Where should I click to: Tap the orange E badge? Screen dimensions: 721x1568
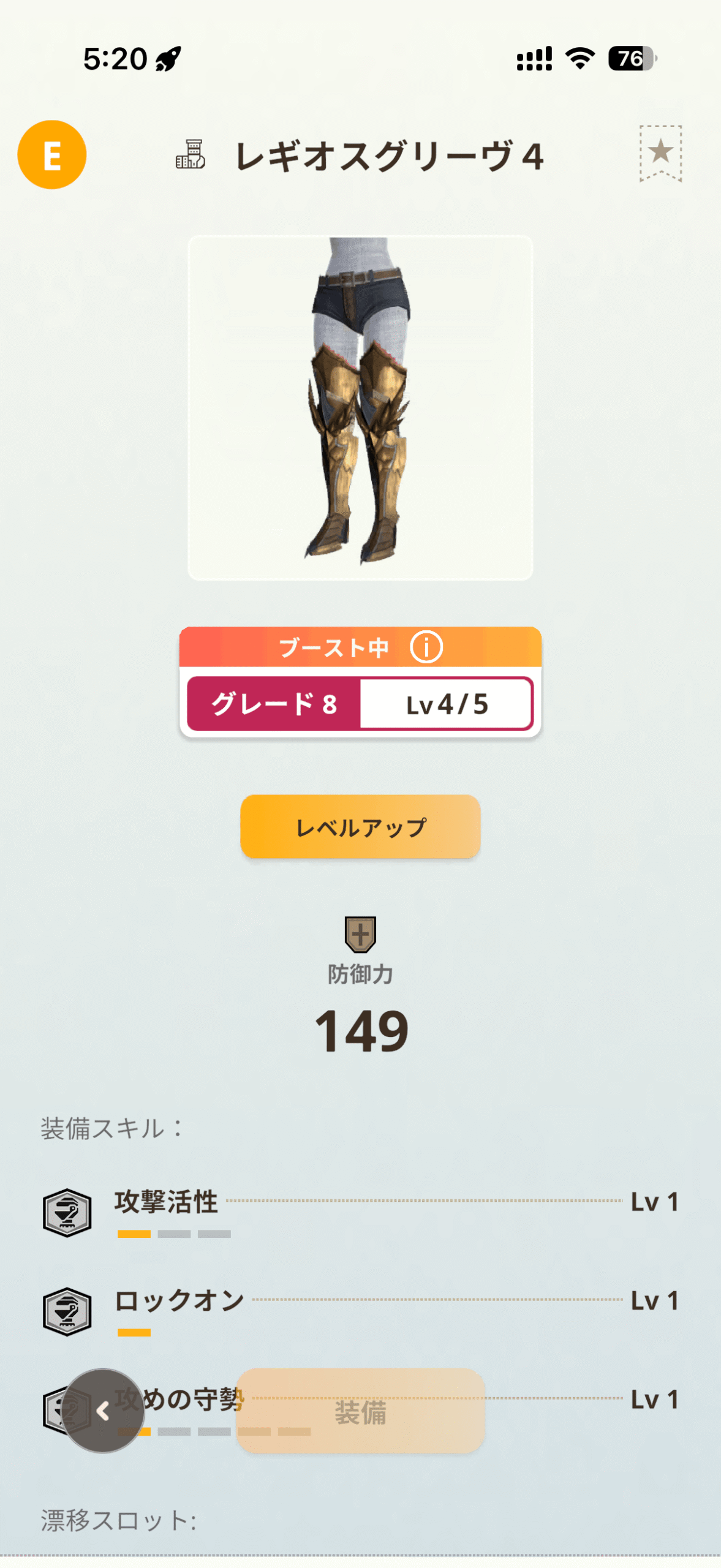pos(52,154)
